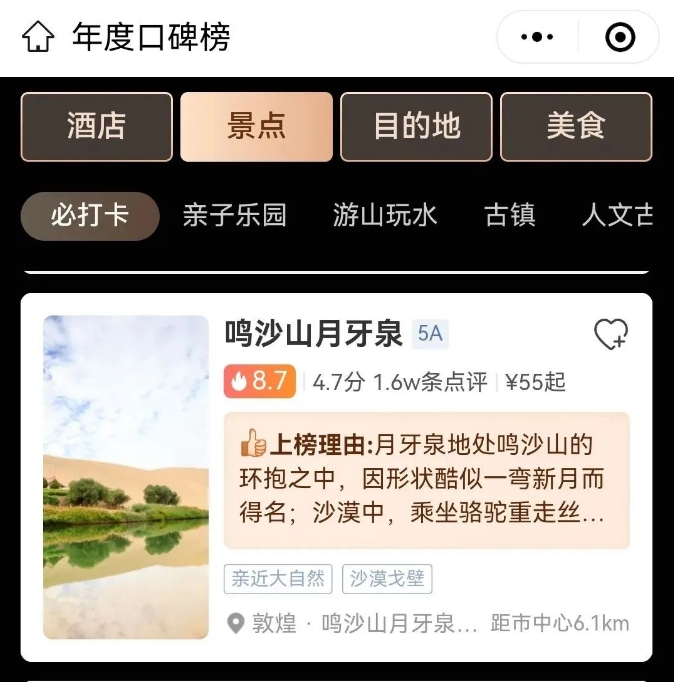This screenshot has width=674, height=682.
Task: Tap the 亲近大自然 tag
Action: [x=278, y=578]
